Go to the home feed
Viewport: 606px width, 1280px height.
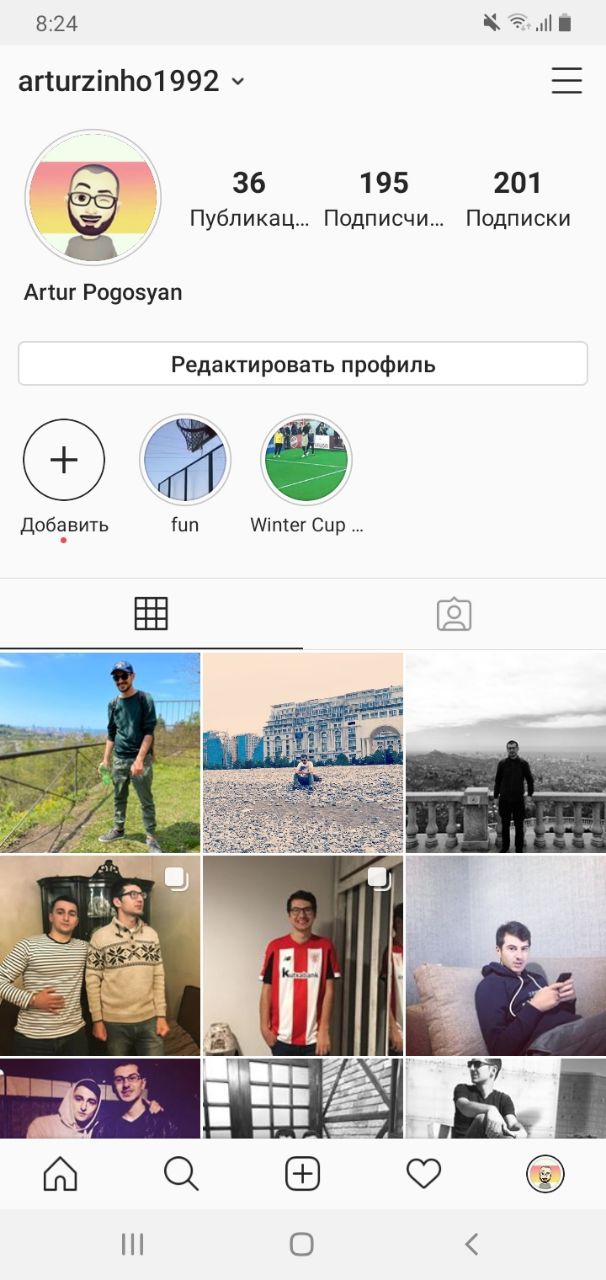pos(60,1174)
